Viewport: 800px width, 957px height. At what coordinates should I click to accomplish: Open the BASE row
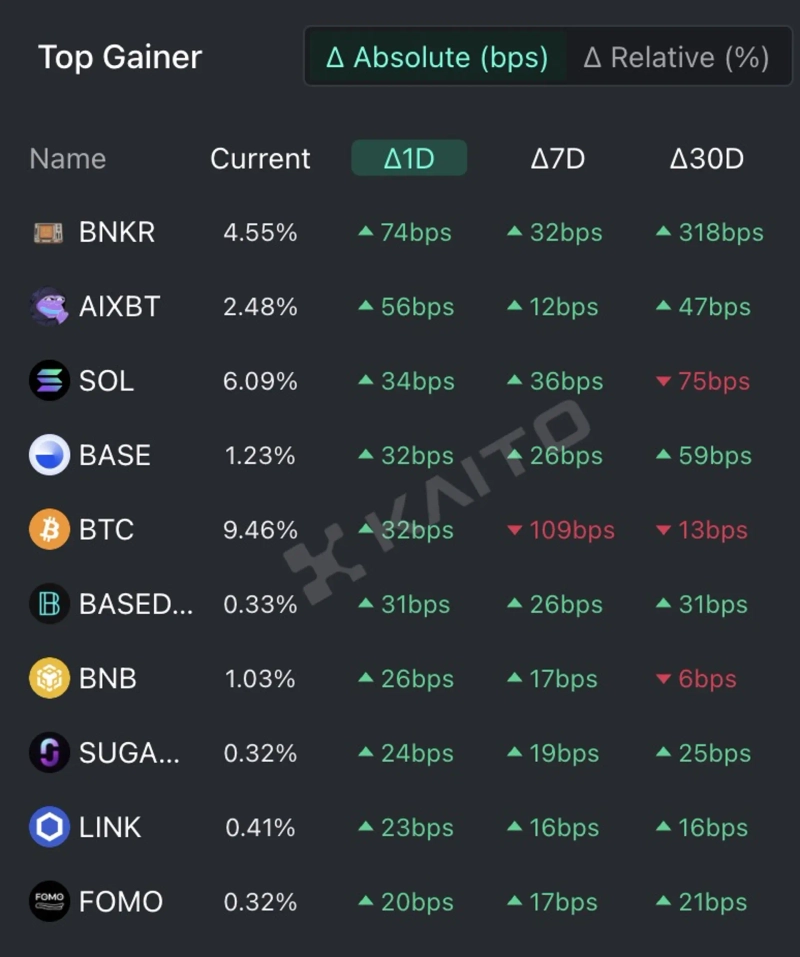click(114, 456)
